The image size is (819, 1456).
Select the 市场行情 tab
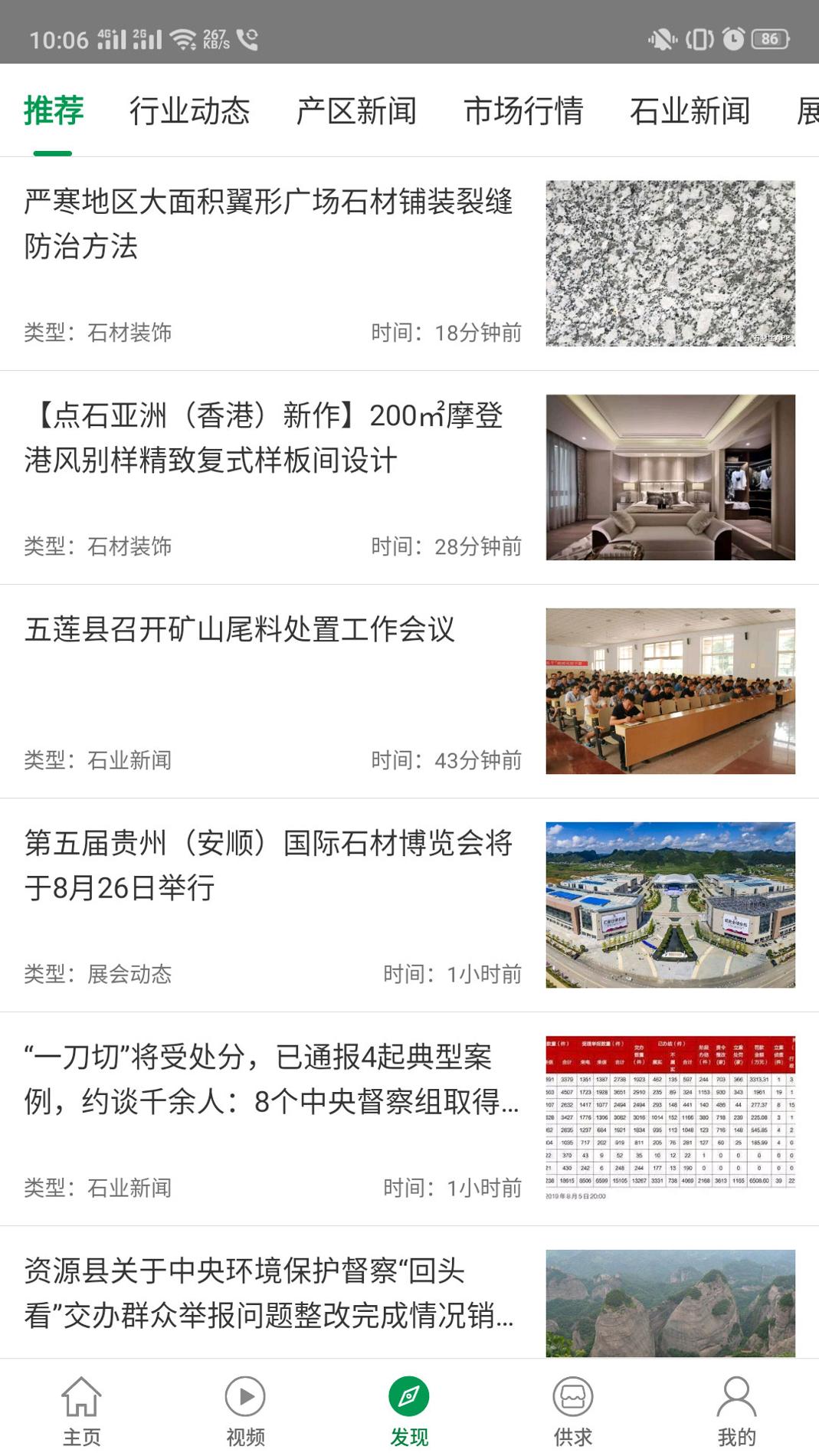(523, 112)
